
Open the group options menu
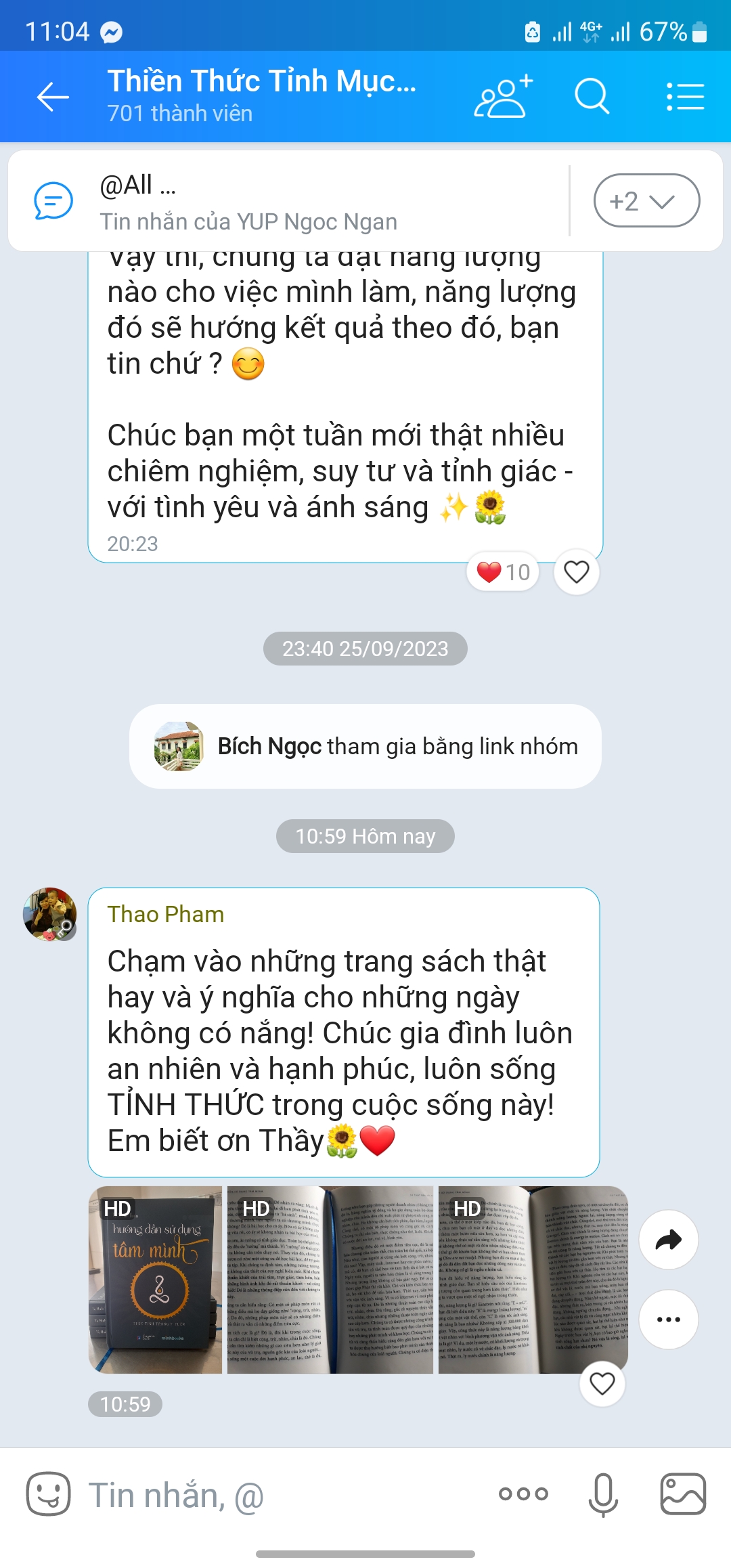point(685,97)
